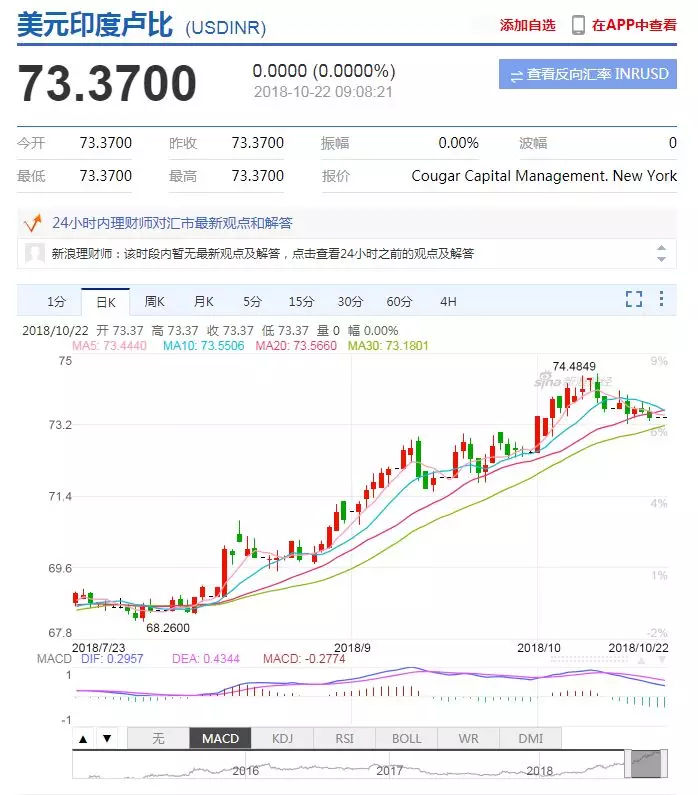Switch to the 30分 interval
The width and height of the screenshot is (698, 795).
tap(350, 301)
